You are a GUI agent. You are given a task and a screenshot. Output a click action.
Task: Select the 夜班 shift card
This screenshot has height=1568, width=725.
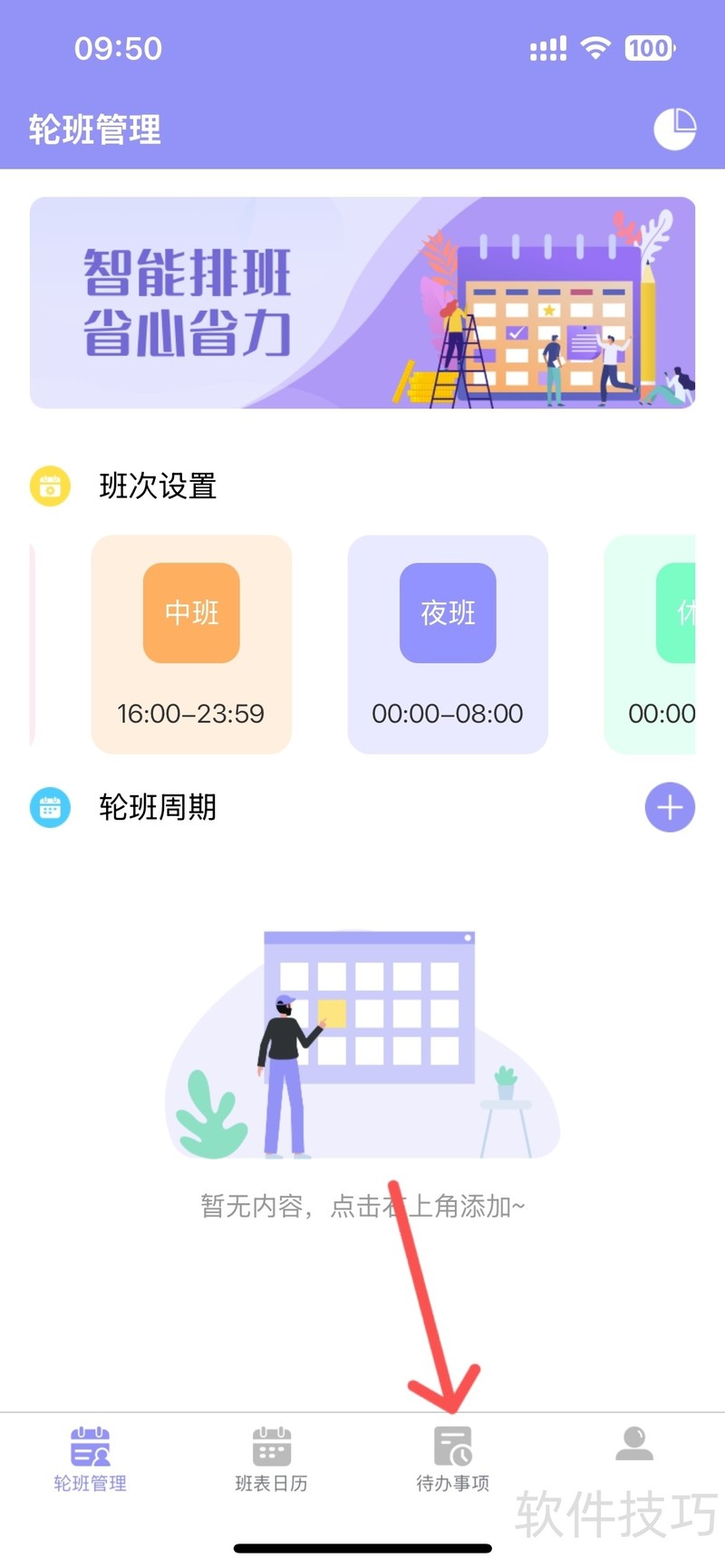click(x=448, y=644)
